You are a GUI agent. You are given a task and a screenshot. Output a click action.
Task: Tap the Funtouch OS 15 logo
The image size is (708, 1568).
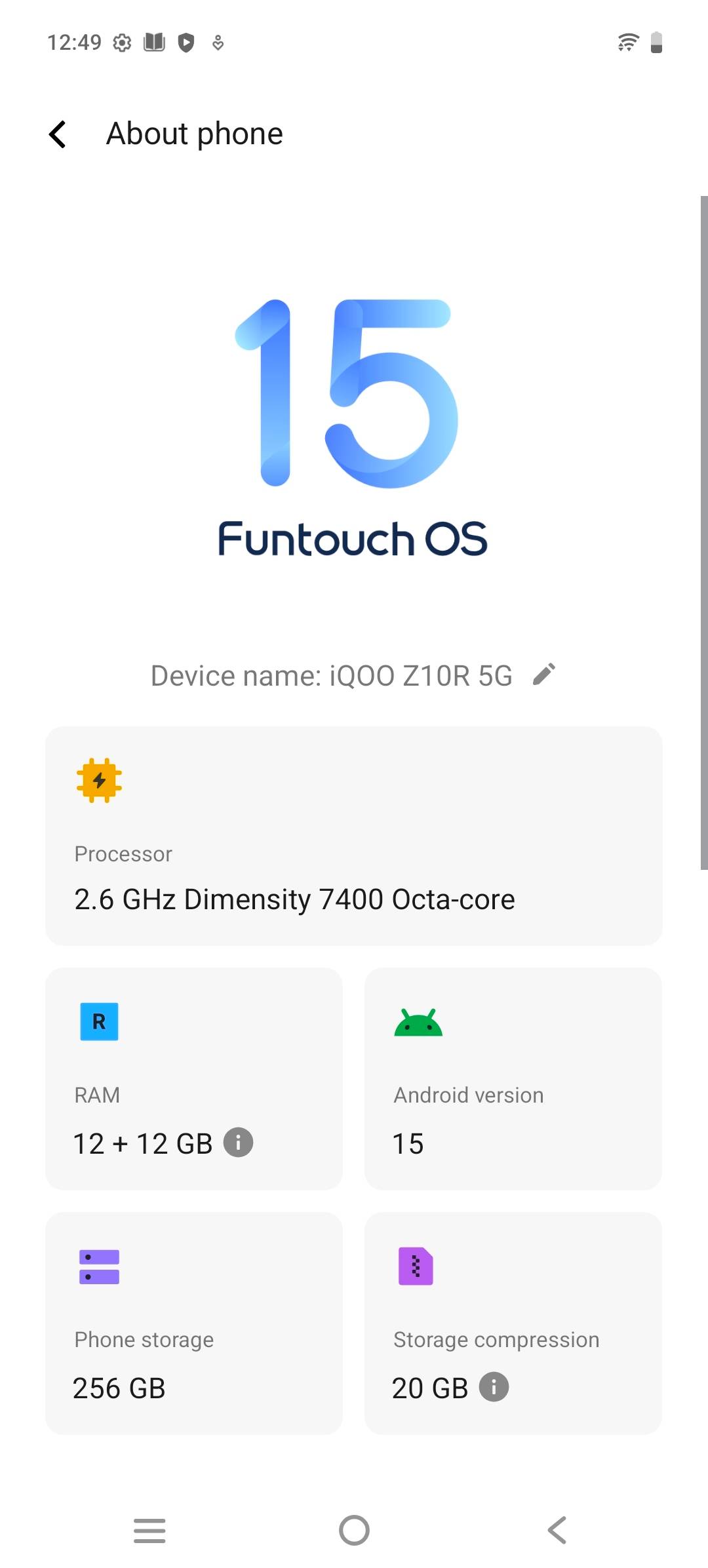(x=353, y=426)
